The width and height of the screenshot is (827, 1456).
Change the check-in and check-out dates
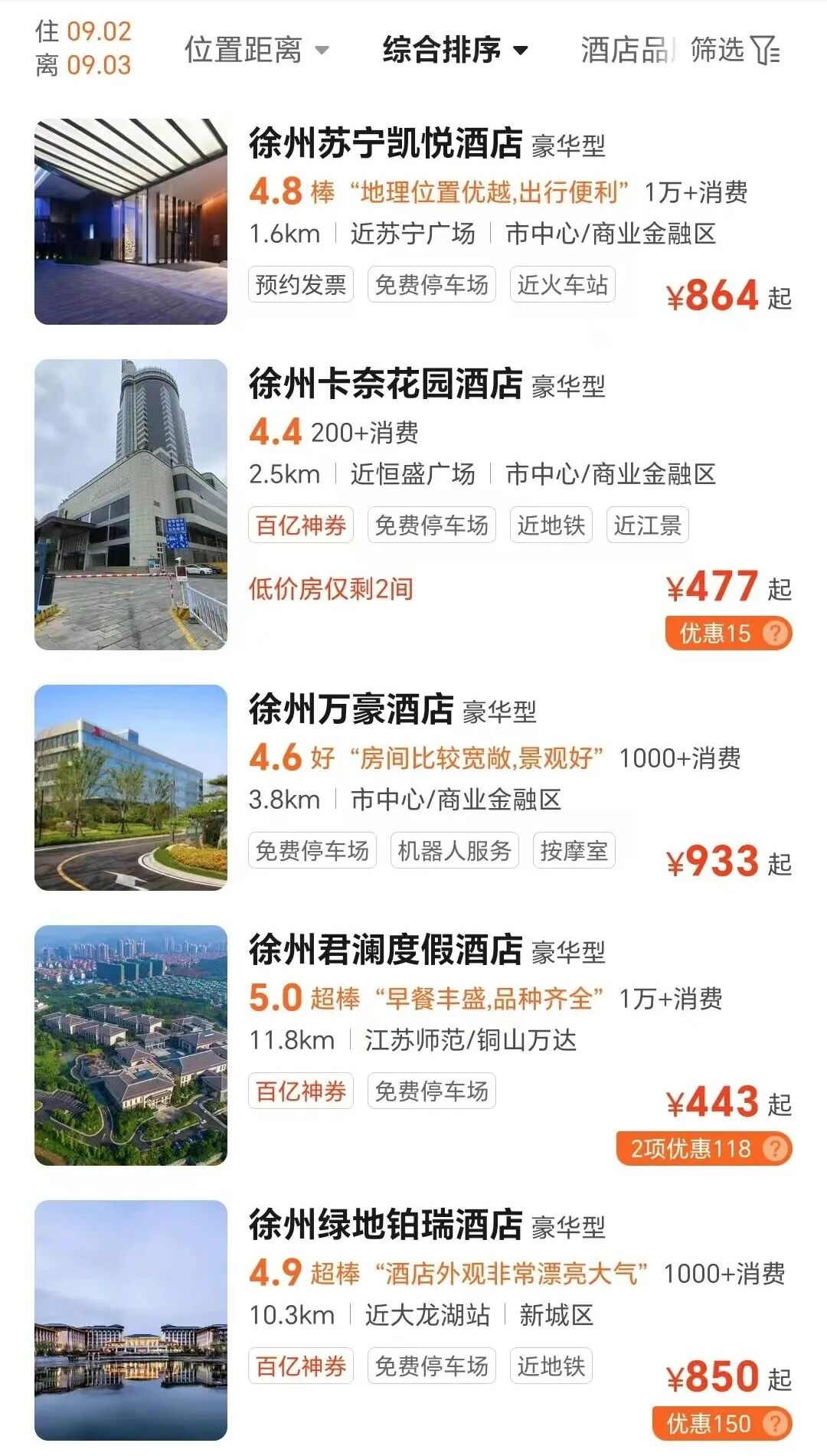coord(83,48)
